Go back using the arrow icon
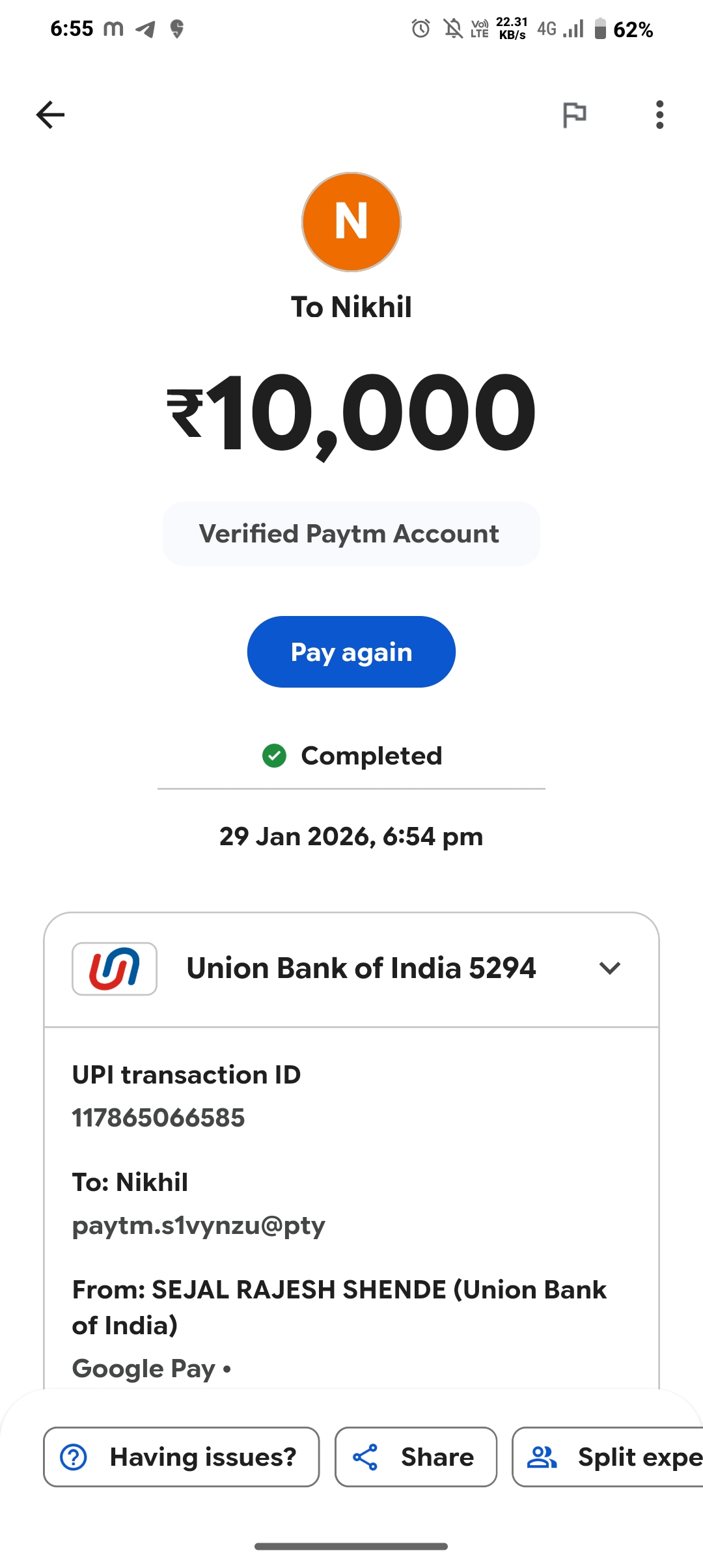Image resolution: width=703 pixels, height=1568 pixels. [x=50, y=115]
